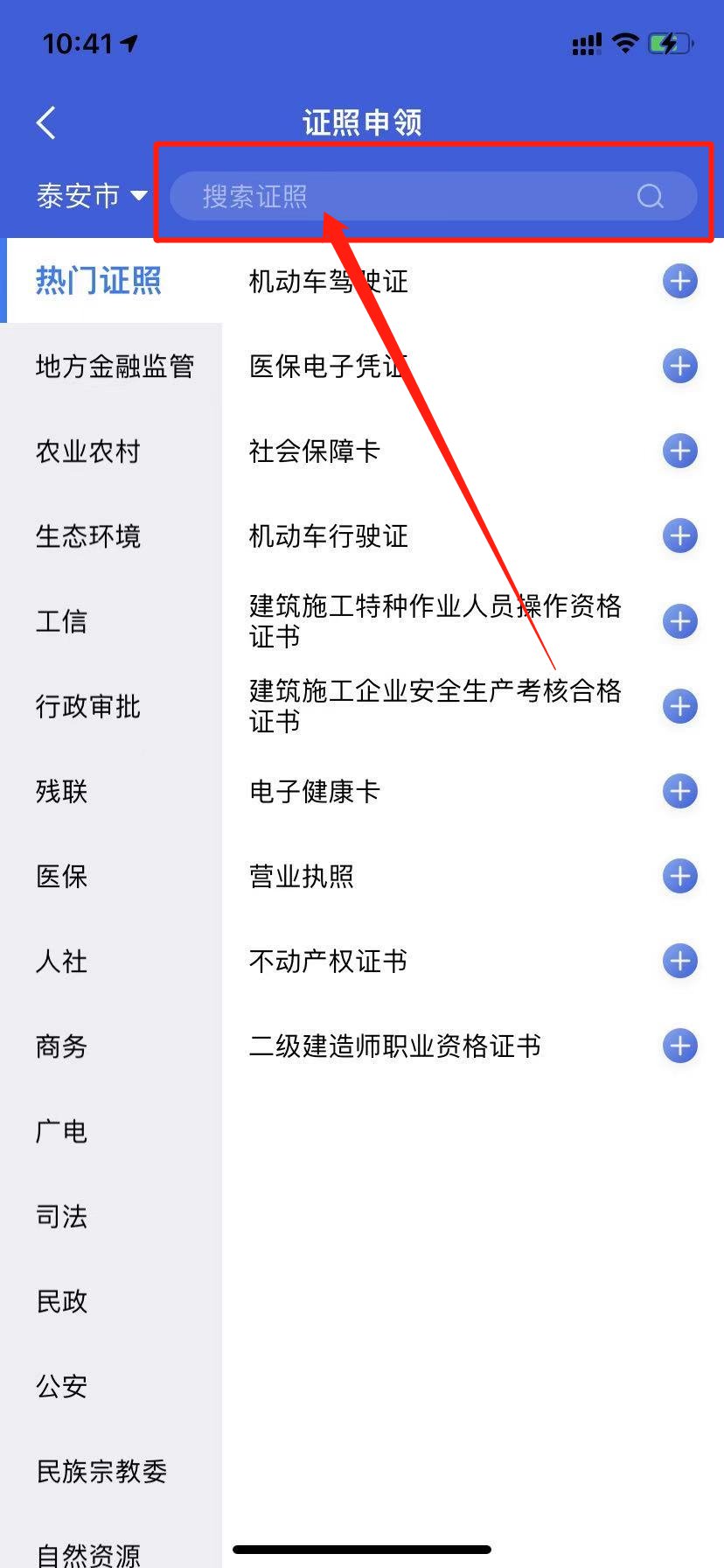Select the 公安 category
The image size is (724, 1568).
click(61, 1386)
